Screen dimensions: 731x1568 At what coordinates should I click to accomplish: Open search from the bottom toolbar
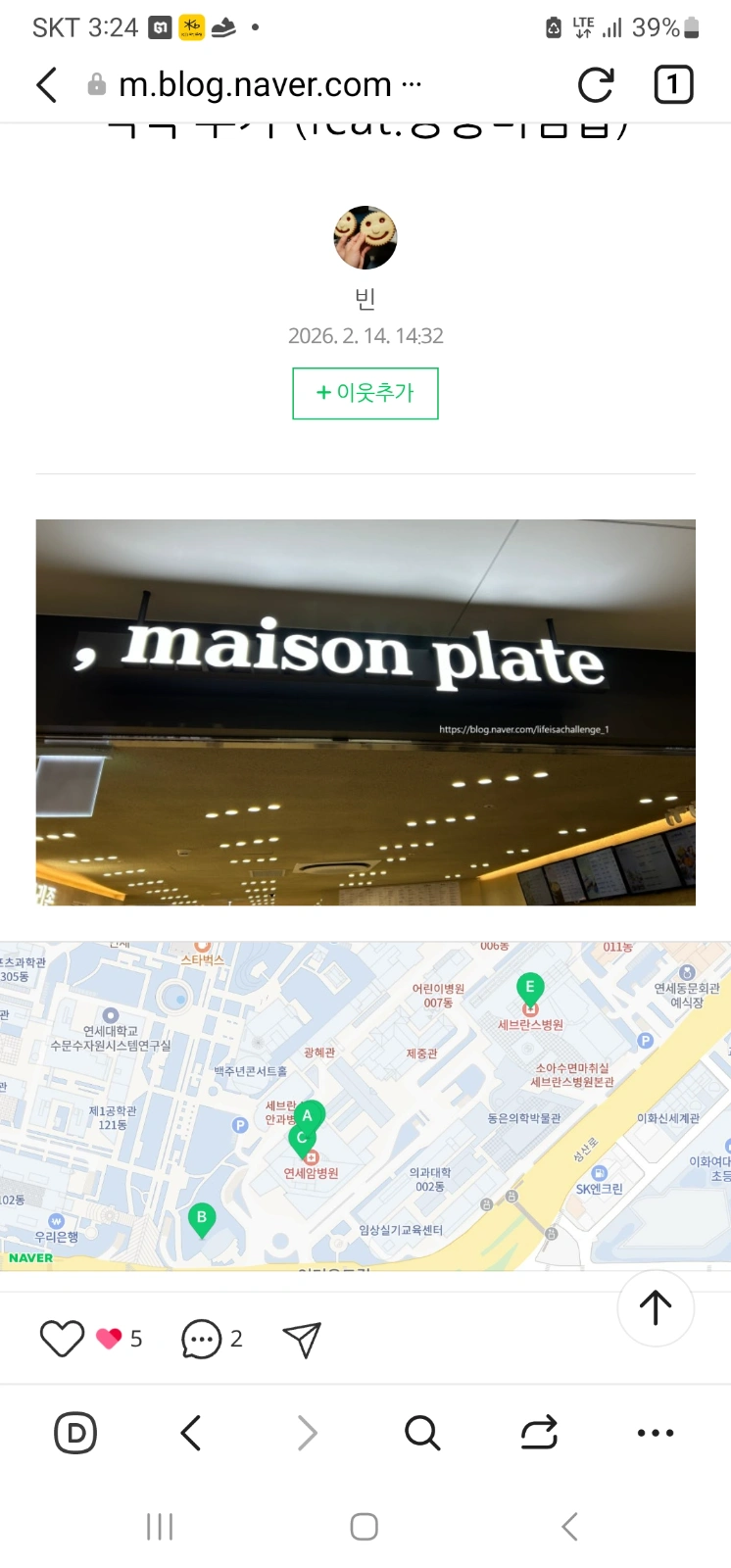point(422,1433)
